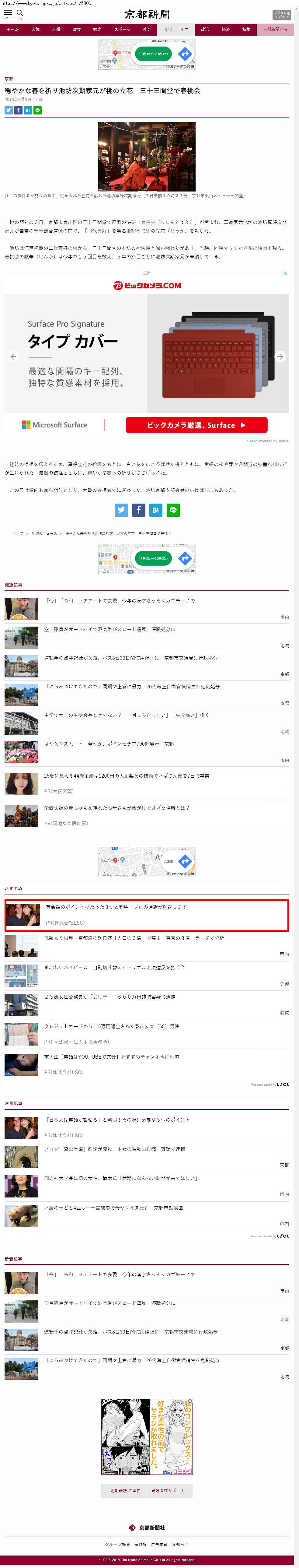This screenshot has height=1568, width=299.
Task: Tap ビックカメラ厳選、Surface button
Action: (196, 425)
